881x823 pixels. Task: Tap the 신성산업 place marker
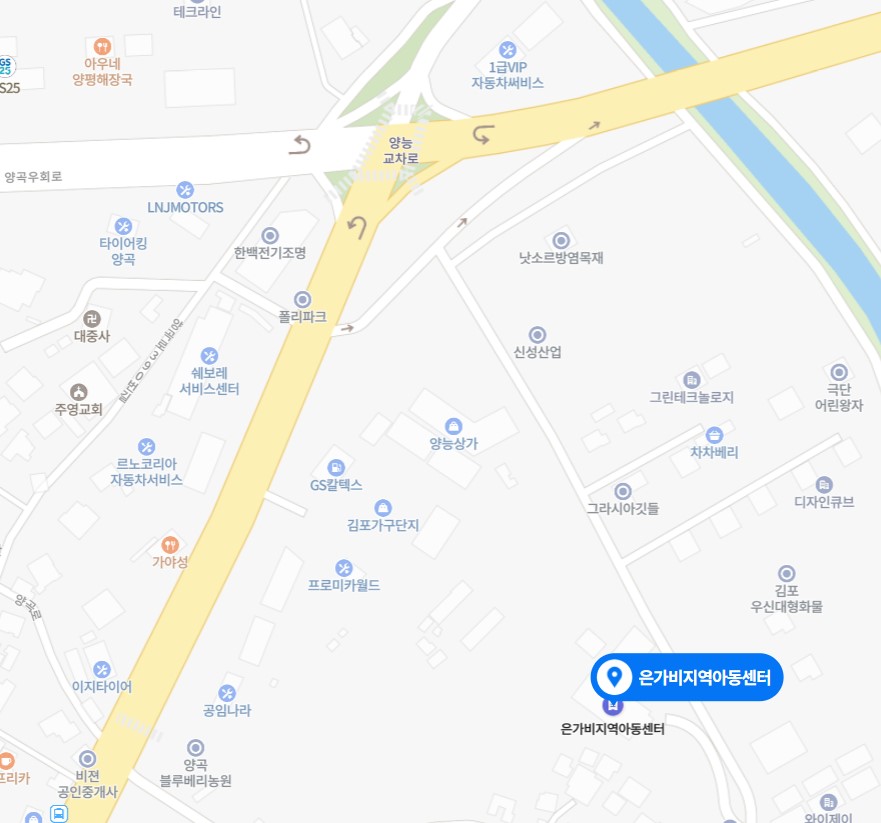click(x=537, y=335)
